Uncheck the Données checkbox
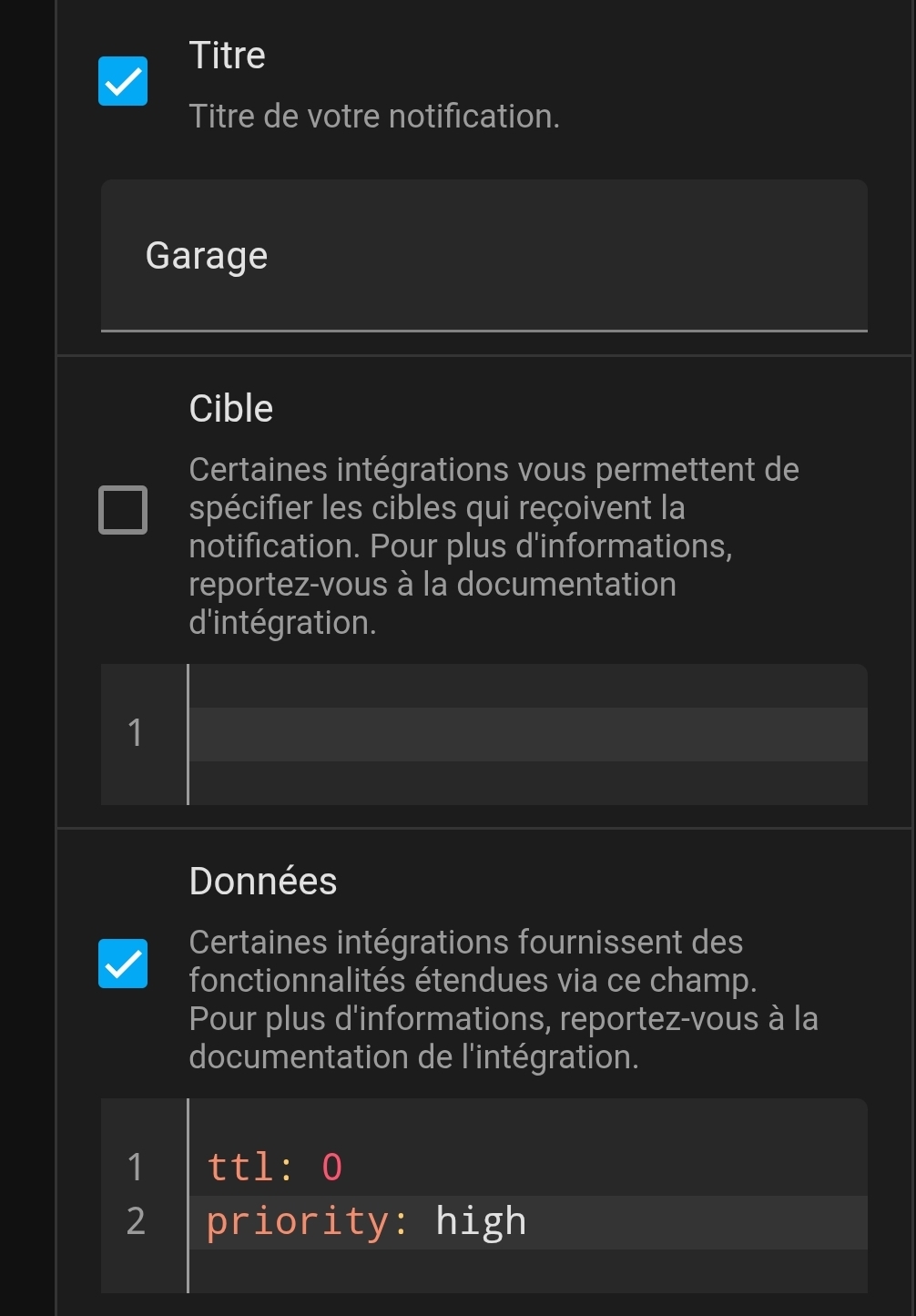Screen dimensions: 916x1316 (x=123, y=964)
